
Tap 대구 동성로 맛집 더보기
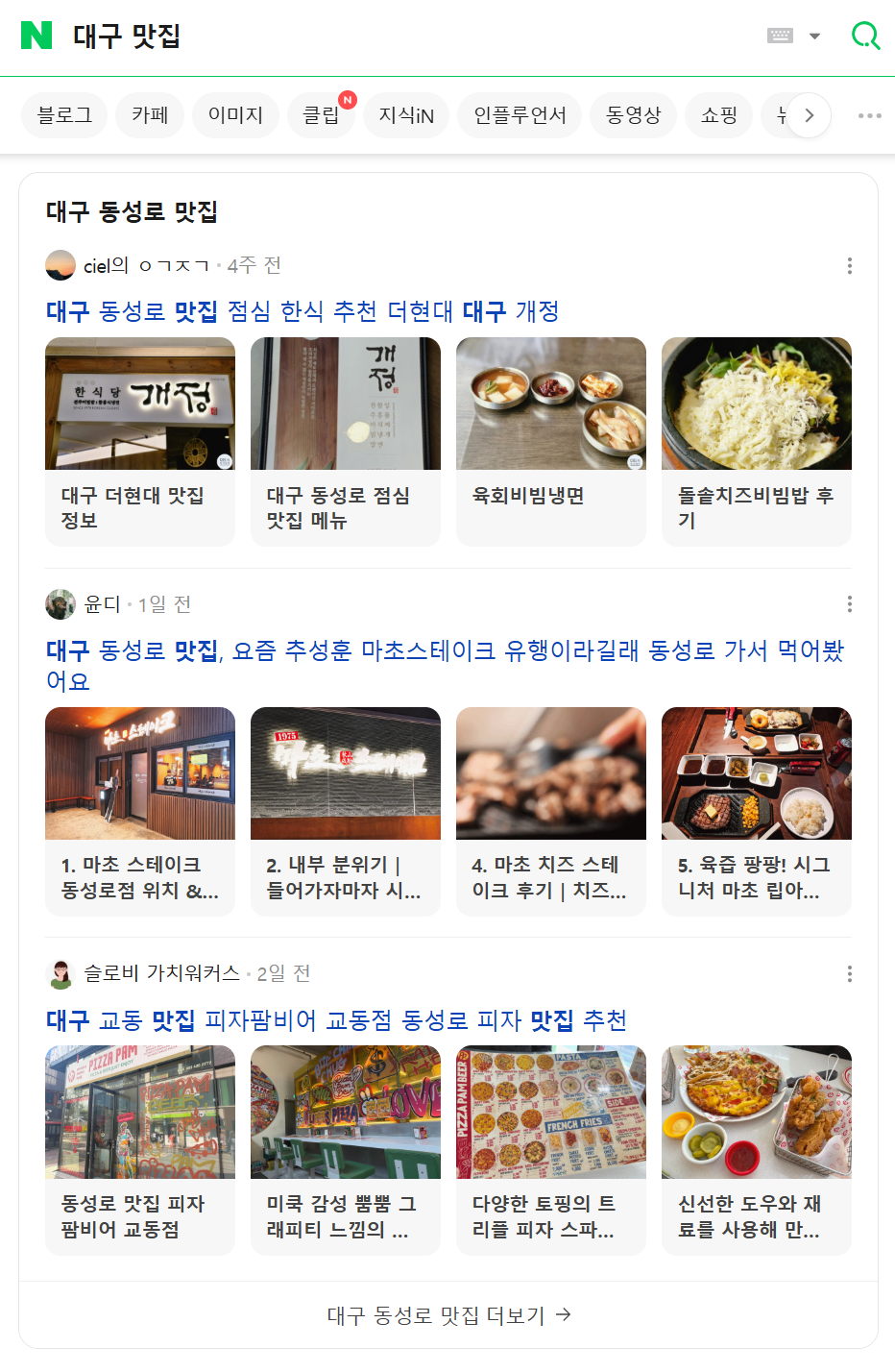click(448, 1315)
